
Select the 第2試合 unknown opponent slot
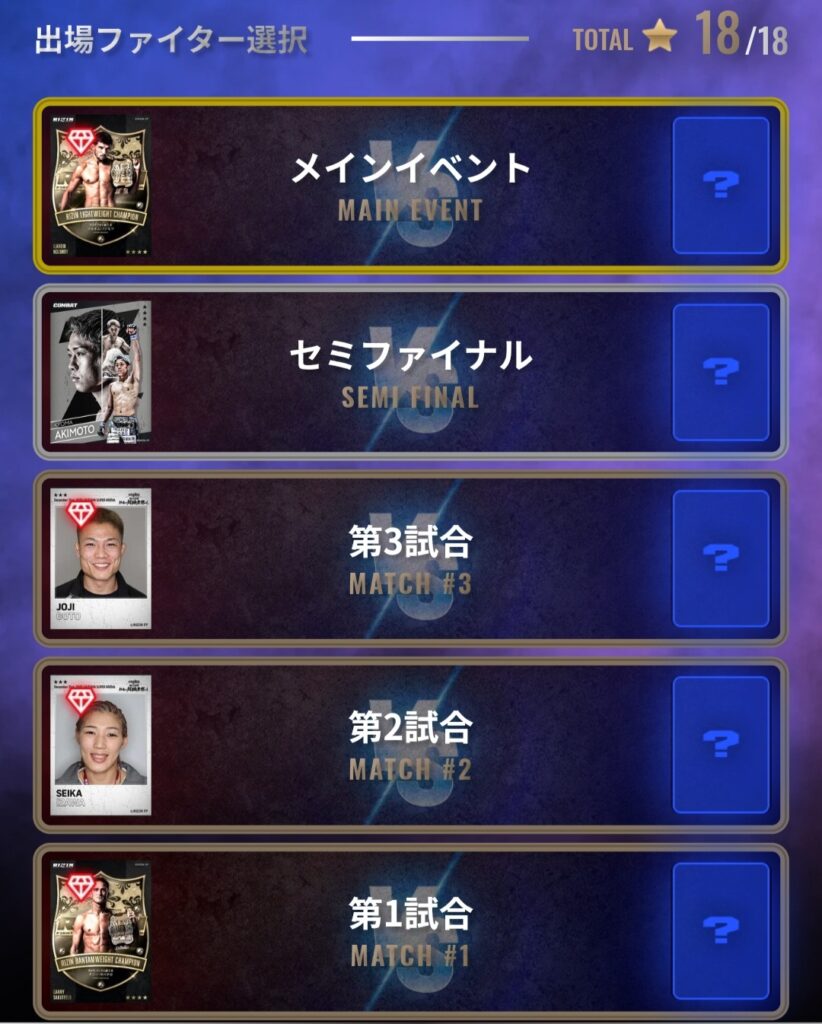(x=720, y=744)
